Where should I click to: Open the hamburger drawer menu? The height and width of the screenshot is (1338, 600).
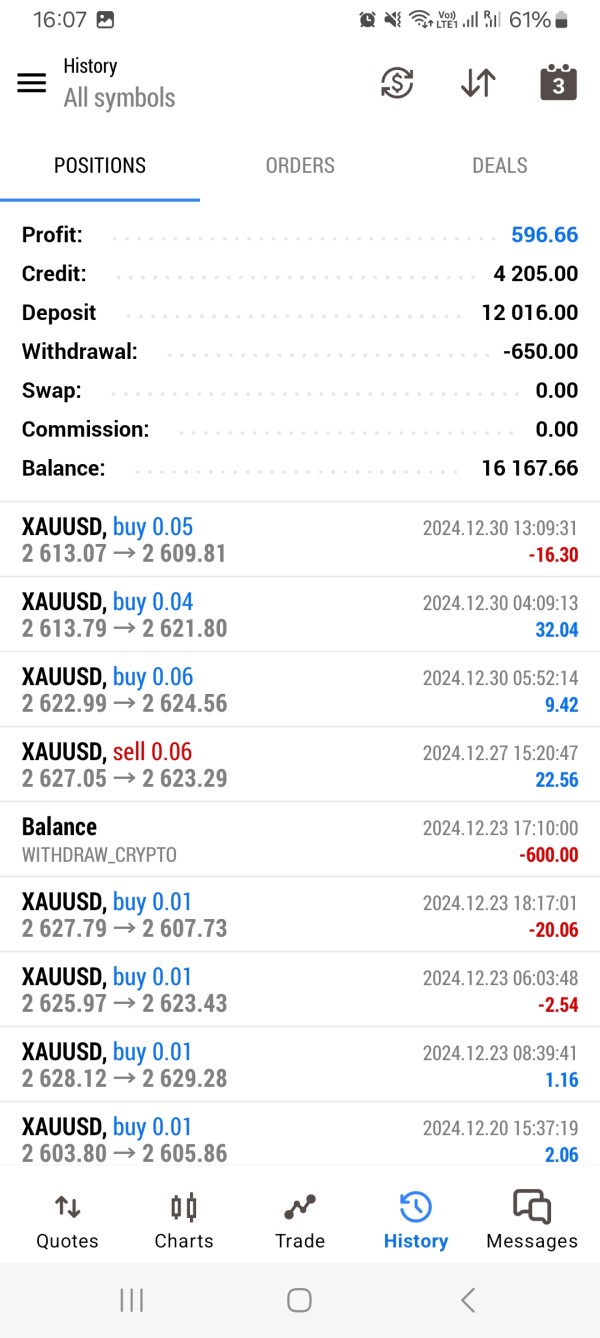tap(32, 83)
